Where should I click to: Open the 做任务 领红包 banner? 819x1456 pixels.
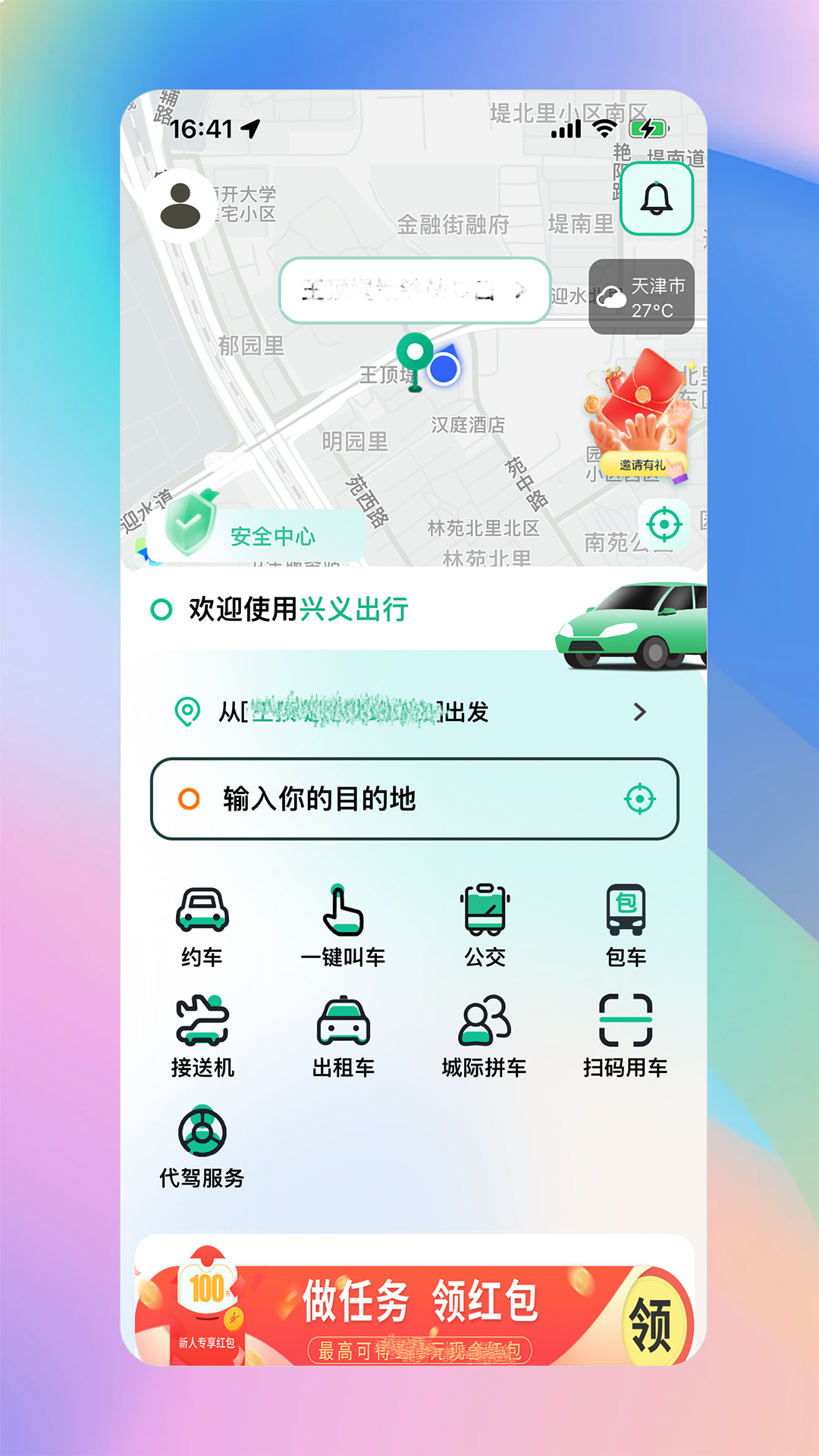(x=413, y=1314)
